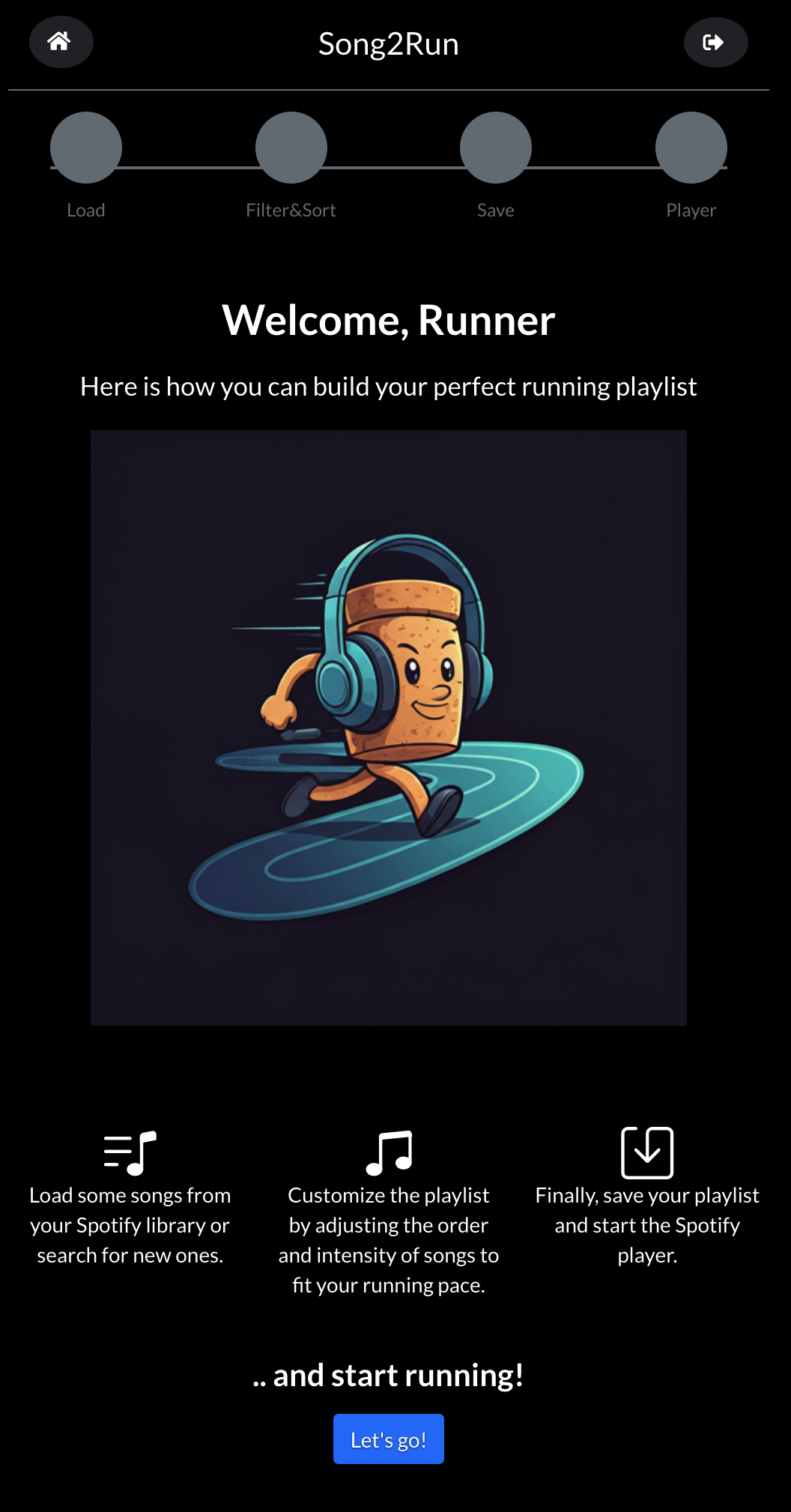The image size is (791, 1512).
Task: Select the Filter&Sort step label
Action: tap(291, 210)
